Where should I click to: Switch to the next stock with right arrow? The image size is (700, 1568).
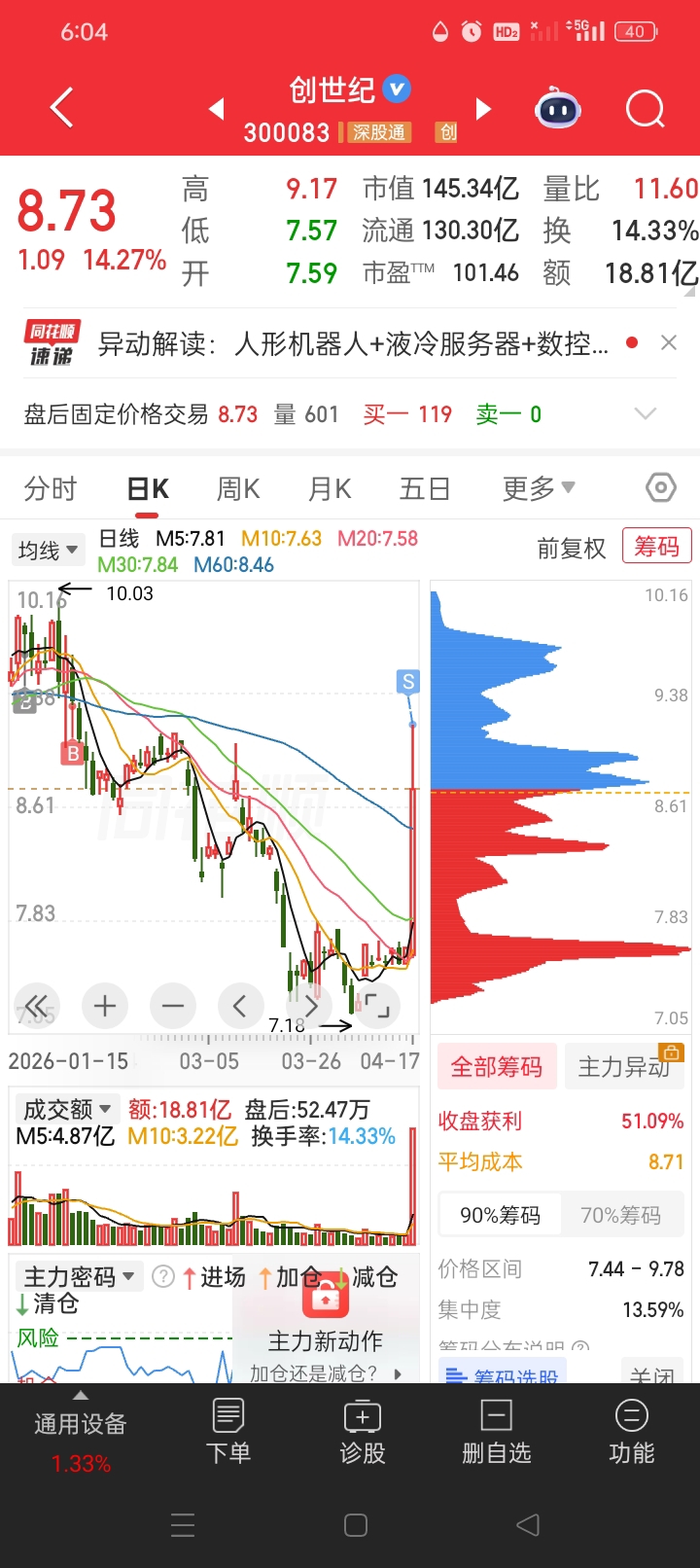(483, 109)
